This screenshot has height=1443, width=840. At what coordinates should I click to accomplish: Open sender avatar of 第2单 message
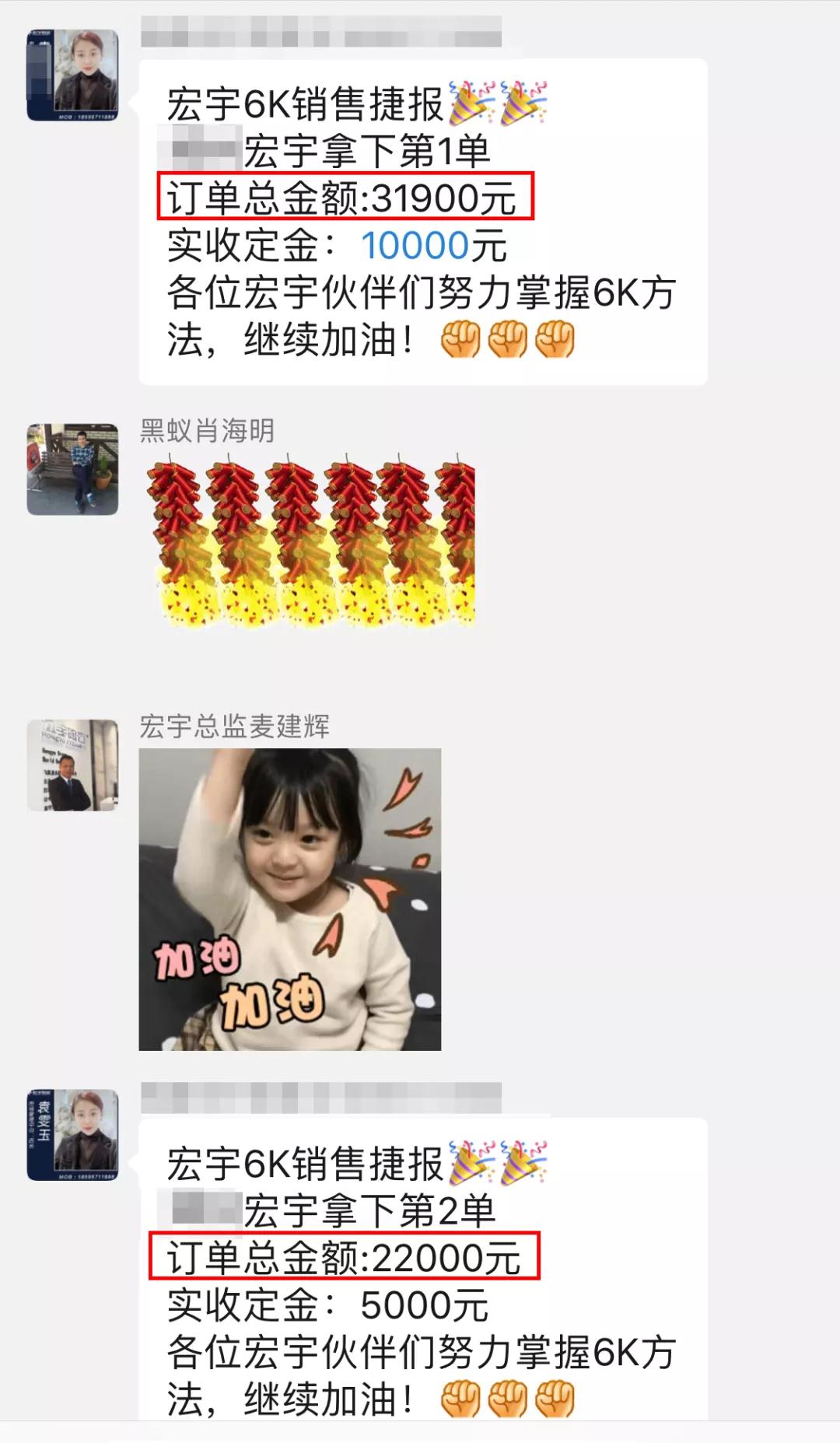[72, 1134]
